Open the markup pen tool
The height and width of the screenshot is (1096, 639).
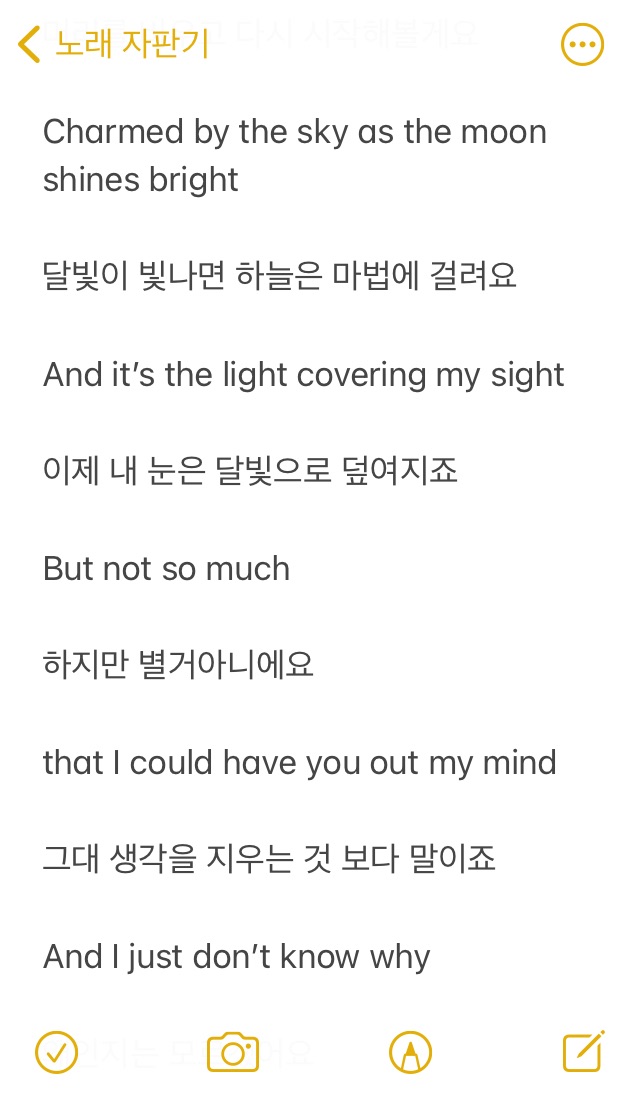[410, 1052]
